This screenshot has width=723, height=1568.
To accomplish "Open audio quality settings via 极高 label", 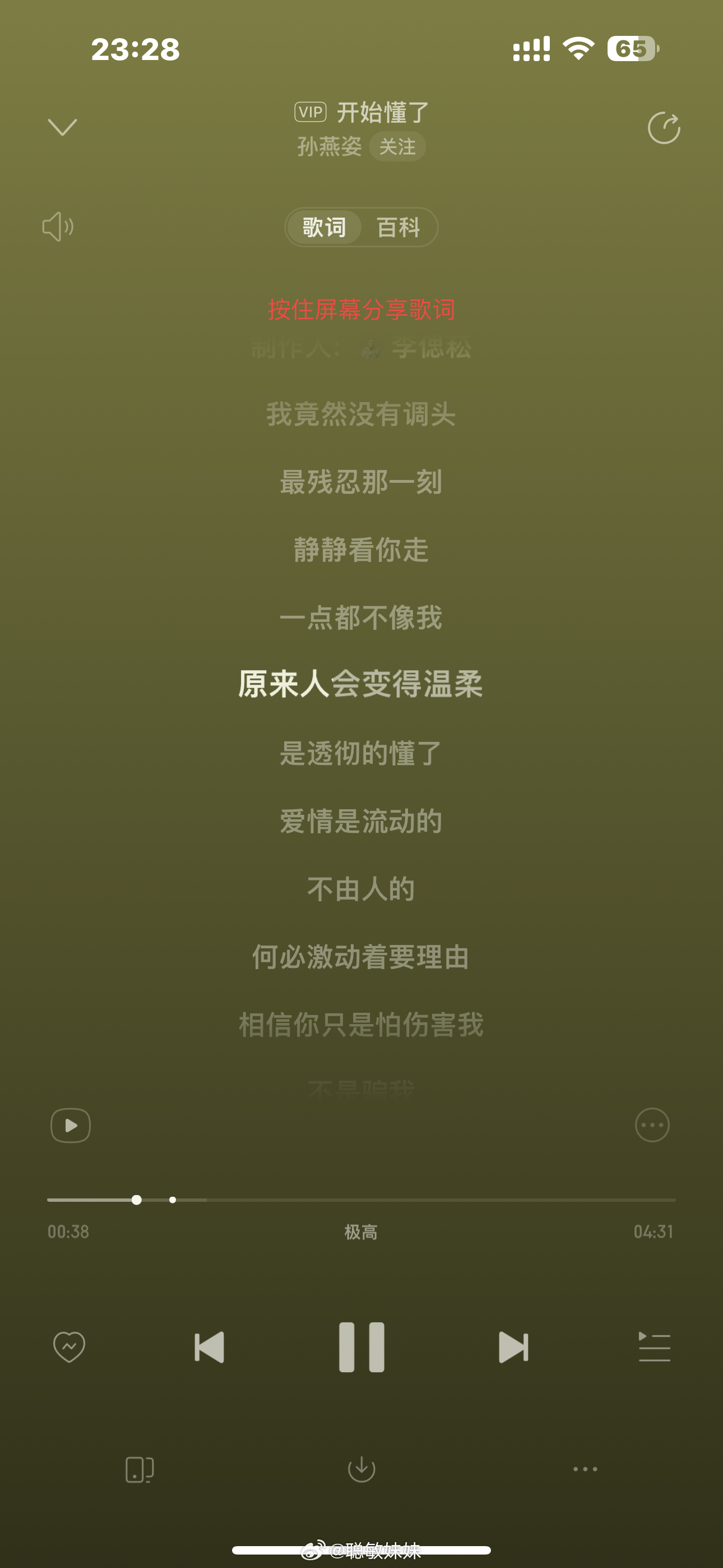I will tap(361, 1232).
